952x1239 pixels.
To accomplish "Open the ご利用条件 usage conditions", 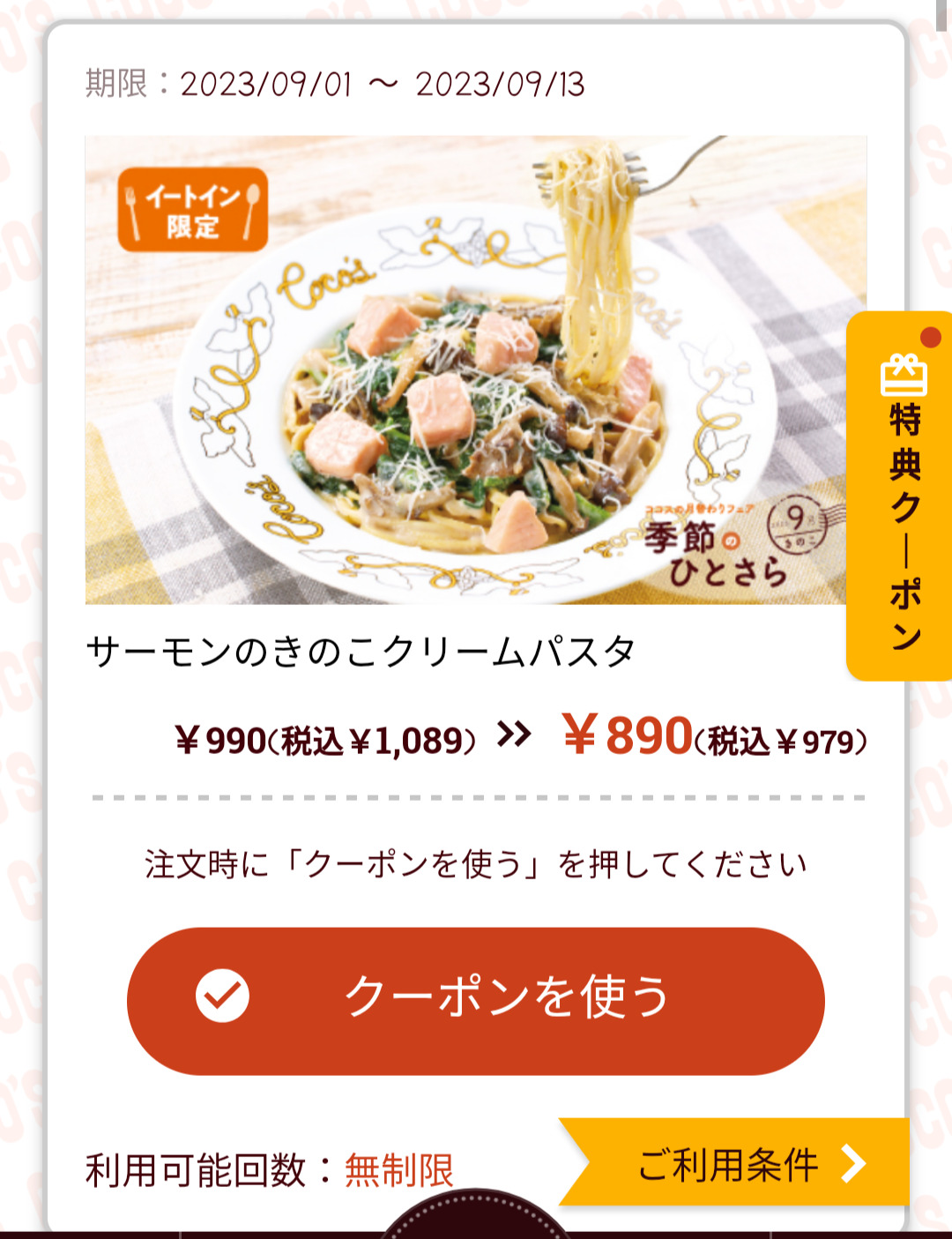I will tap(740, 1164).
